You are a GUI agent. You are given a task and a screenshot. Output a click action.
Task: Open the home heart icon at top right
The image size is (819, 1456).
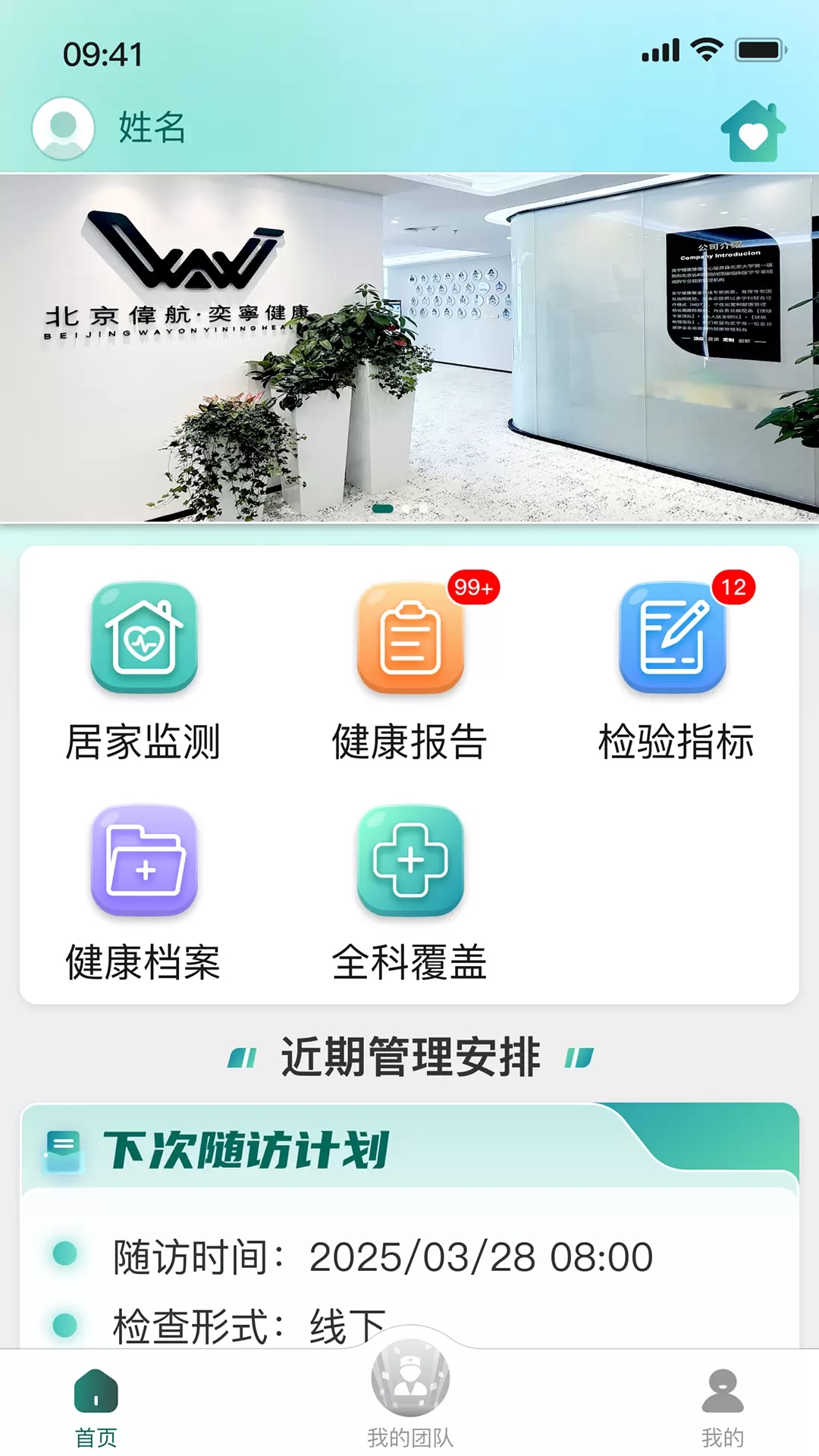coord(752,130)
